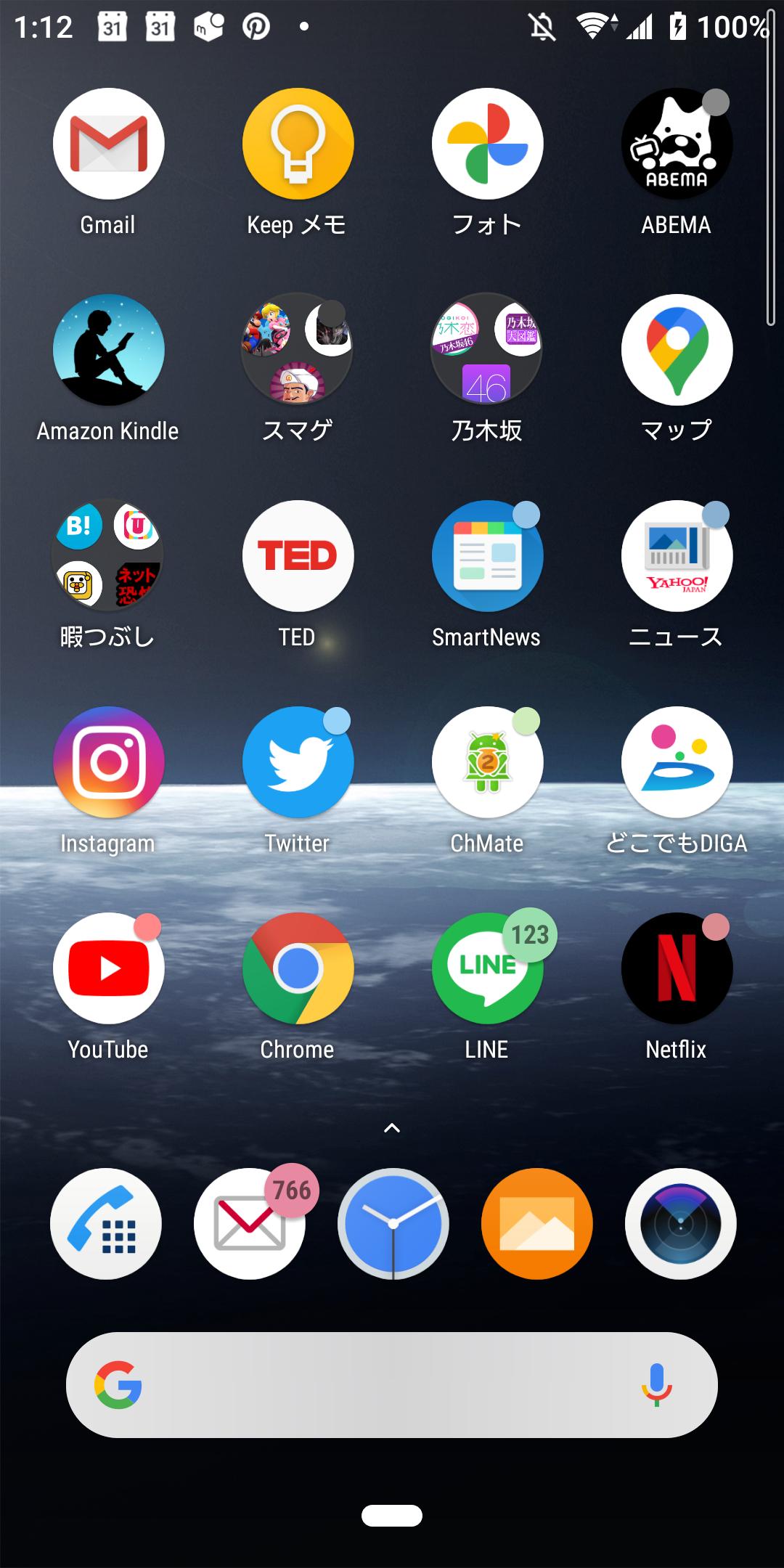Screen dimensions: 784x1568
Task: Open Google フォト app
Action: [487, 144]
